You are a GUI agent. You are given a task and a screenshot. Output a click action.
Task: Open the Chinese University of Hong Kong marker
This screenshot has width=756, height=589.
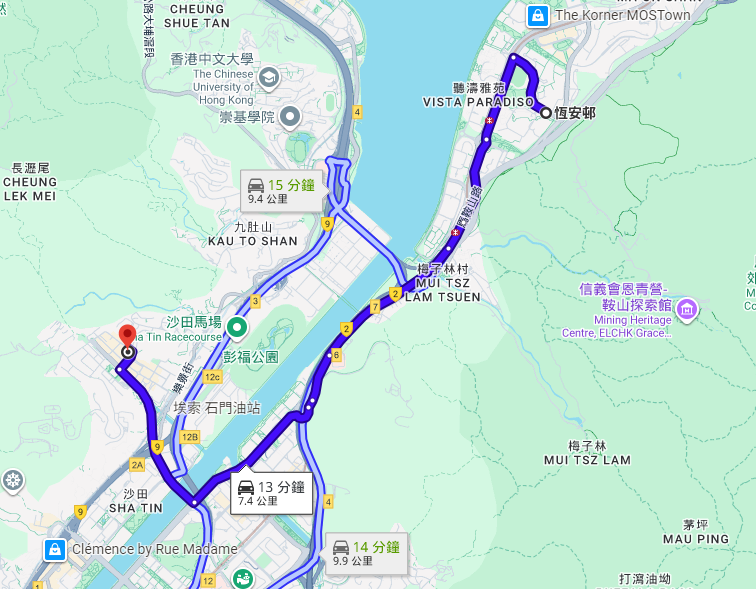(x=268, y=77)
